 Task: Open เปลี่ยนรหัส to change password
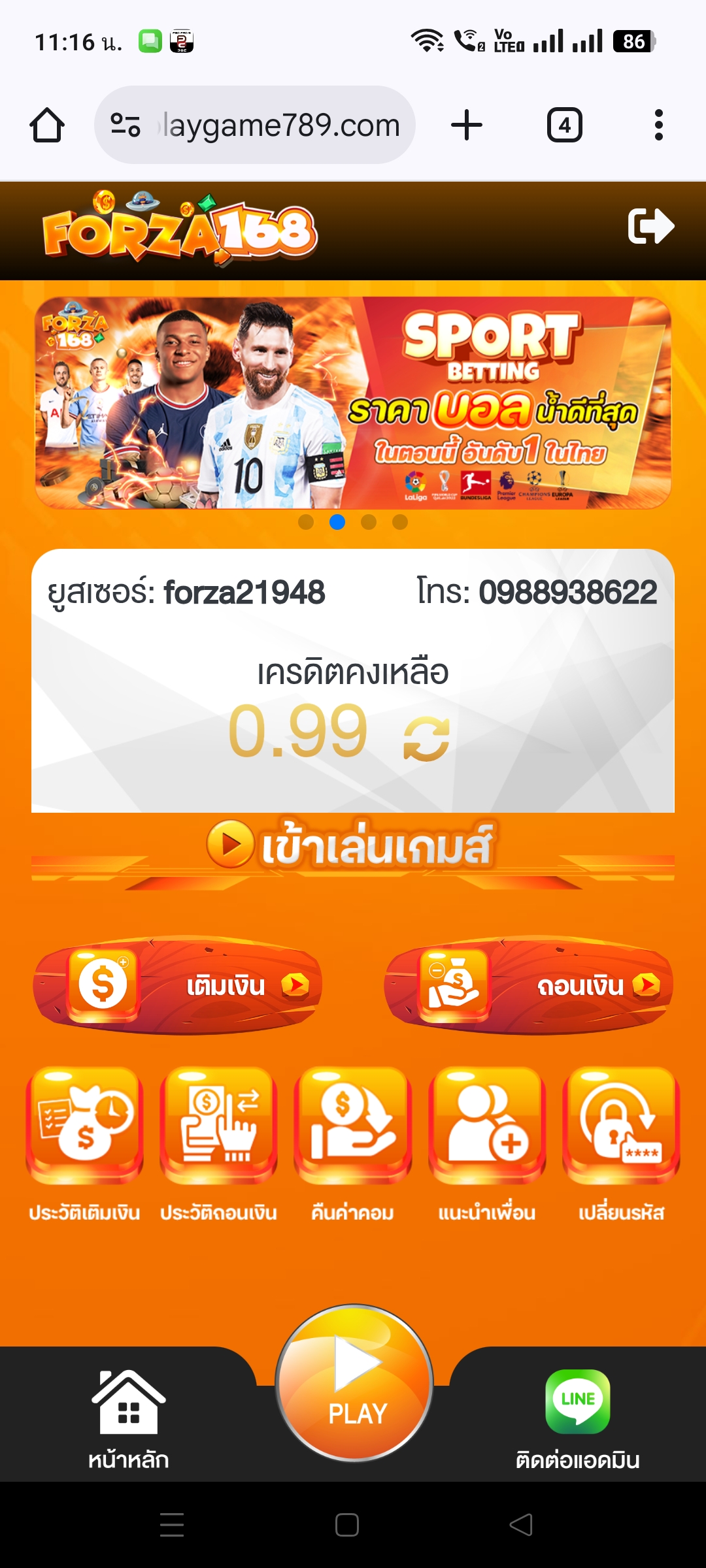tap(621, 1144)
